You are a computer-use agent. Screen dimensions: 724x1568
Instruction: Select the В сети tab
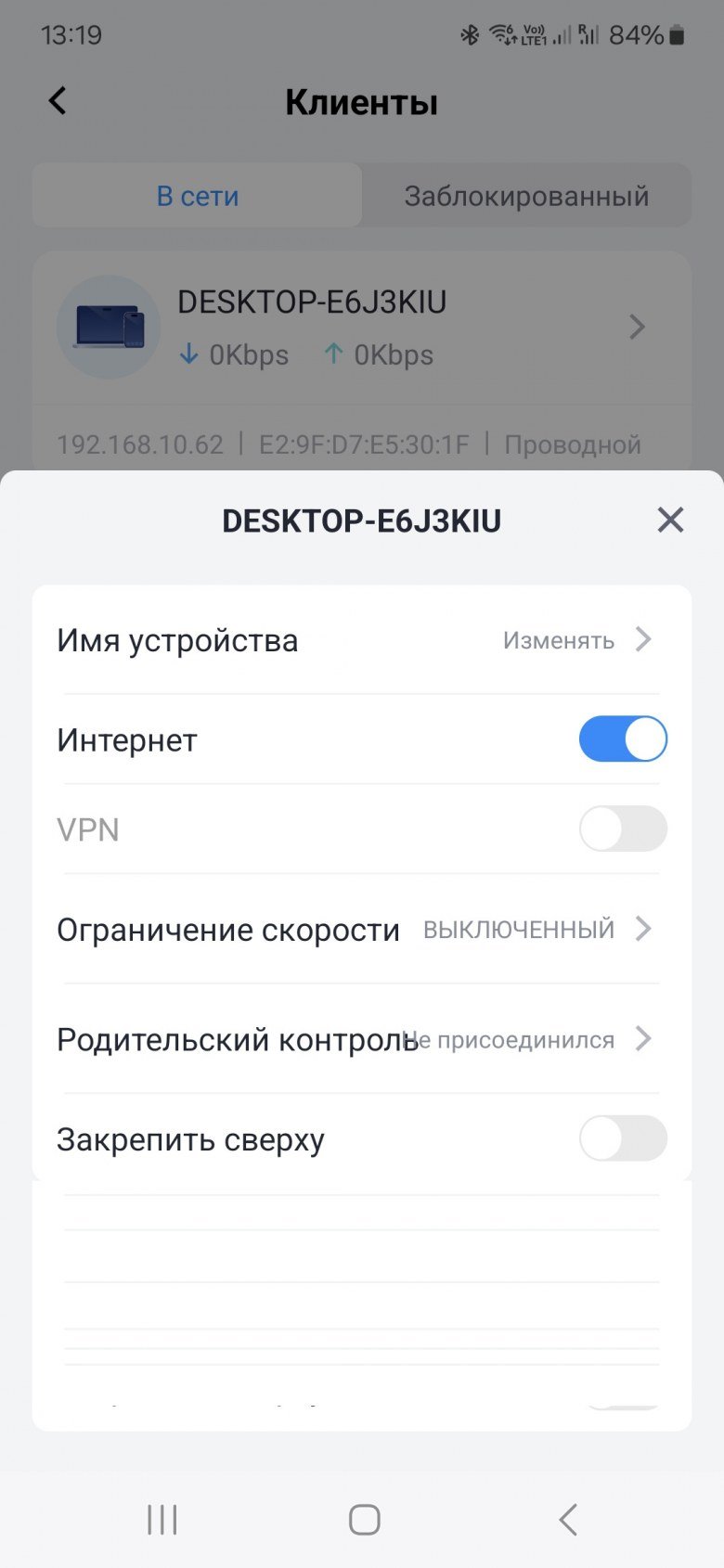[x=197, y=195]
